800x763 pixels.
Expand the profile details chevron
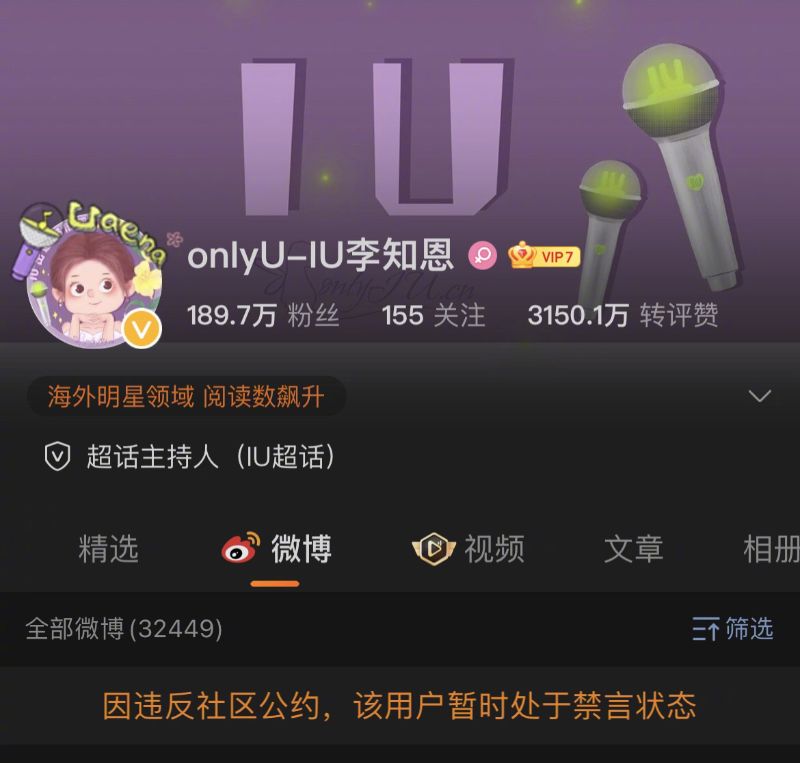tap(760, 396)
